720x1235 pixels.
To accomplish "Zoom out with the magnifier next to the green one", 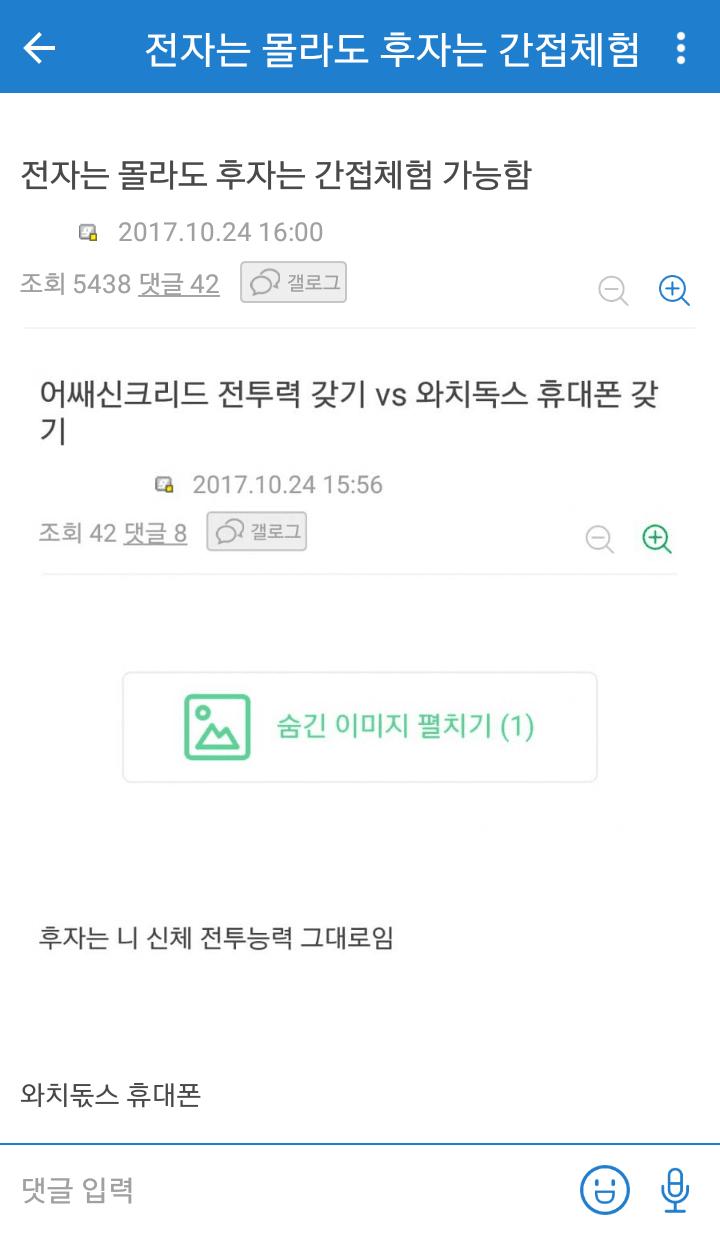I will 599,539.
